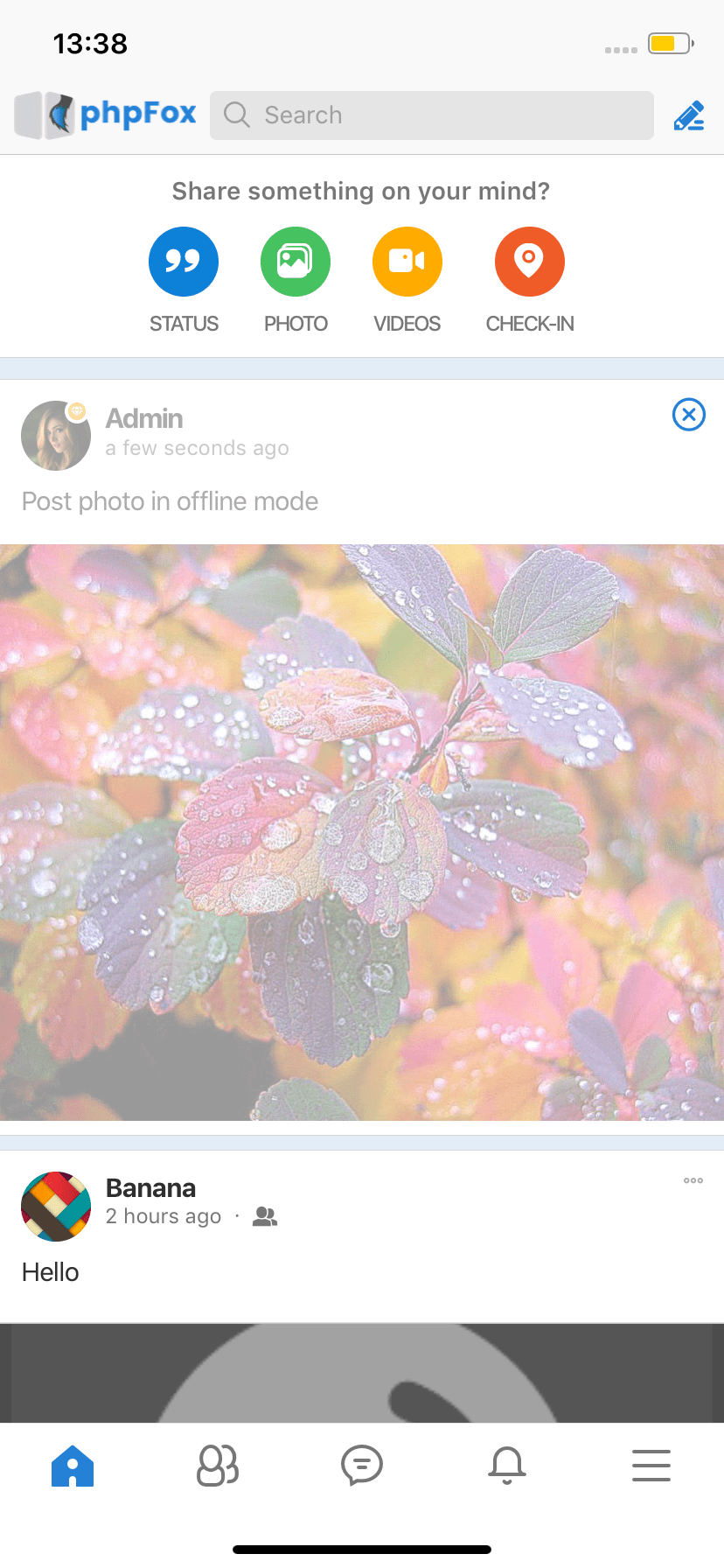Image resolution: width=724 pixels, height=1568 pixels.
Task: Start a check-in post
Action: pyautogui.click(x=530, y=262)
